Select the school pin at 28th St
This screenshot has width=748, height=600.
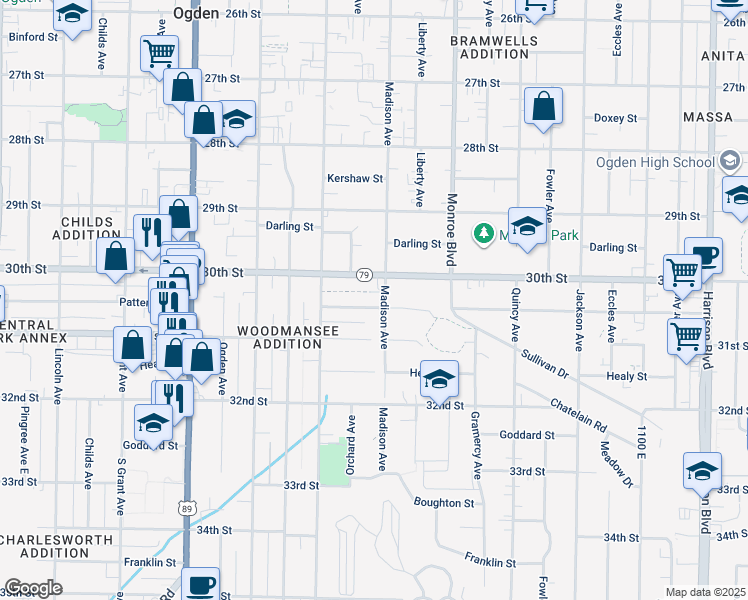click(236, 121)
